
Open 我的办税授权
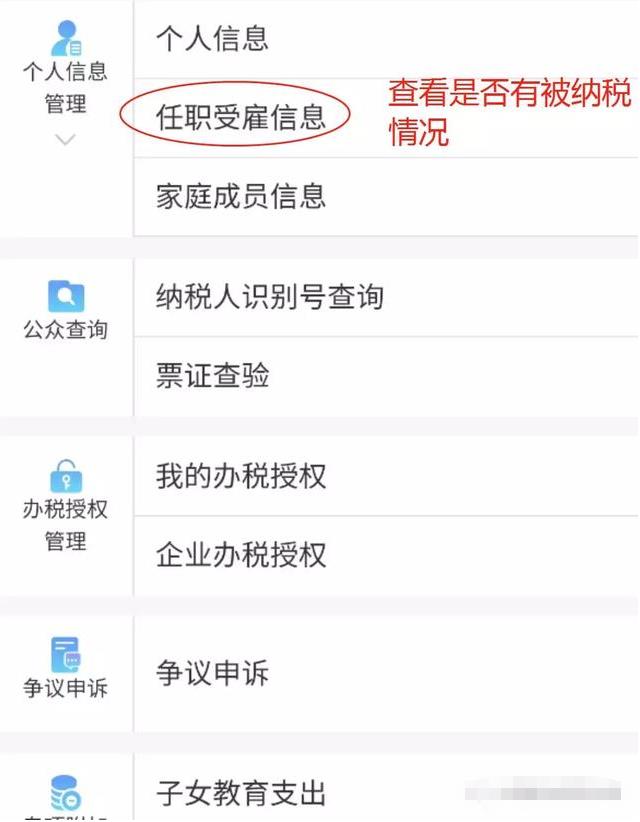pyautogui.click(x=240, y=475)
